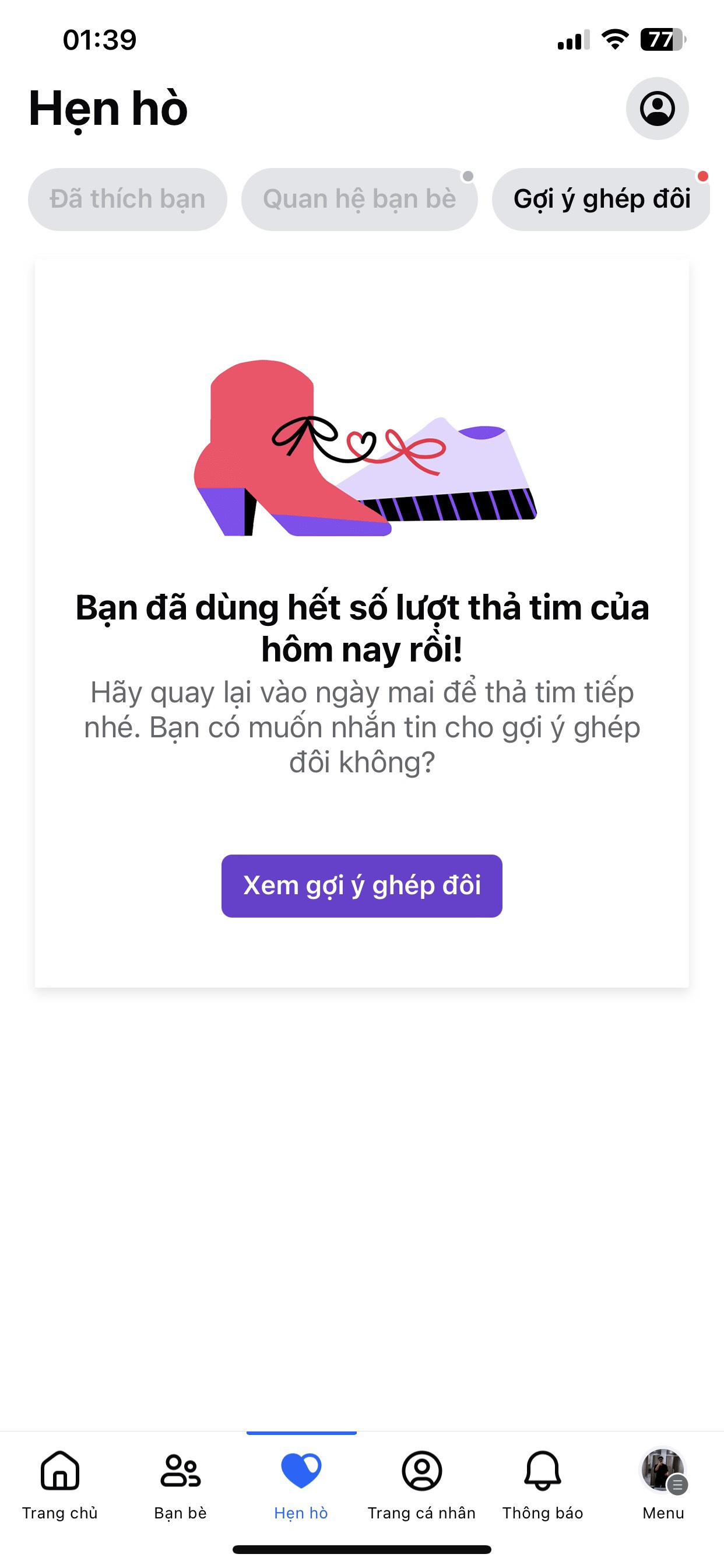Open the Trang cá nhân tab
This screenshot has width=724, height=1568.
(x=421, y=1484)
